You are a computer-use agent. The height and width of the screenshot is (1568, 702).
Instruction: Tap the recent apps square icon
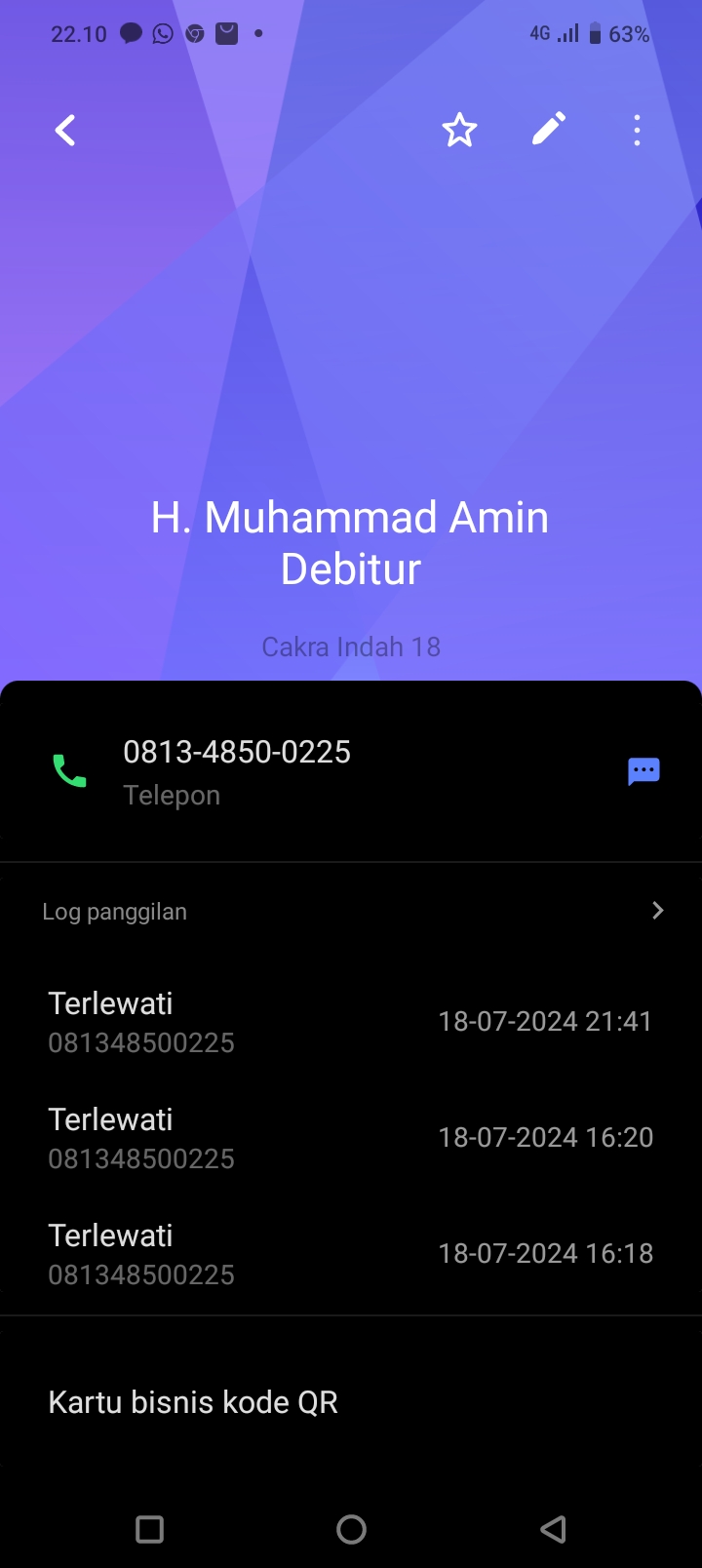point(149,1529)
